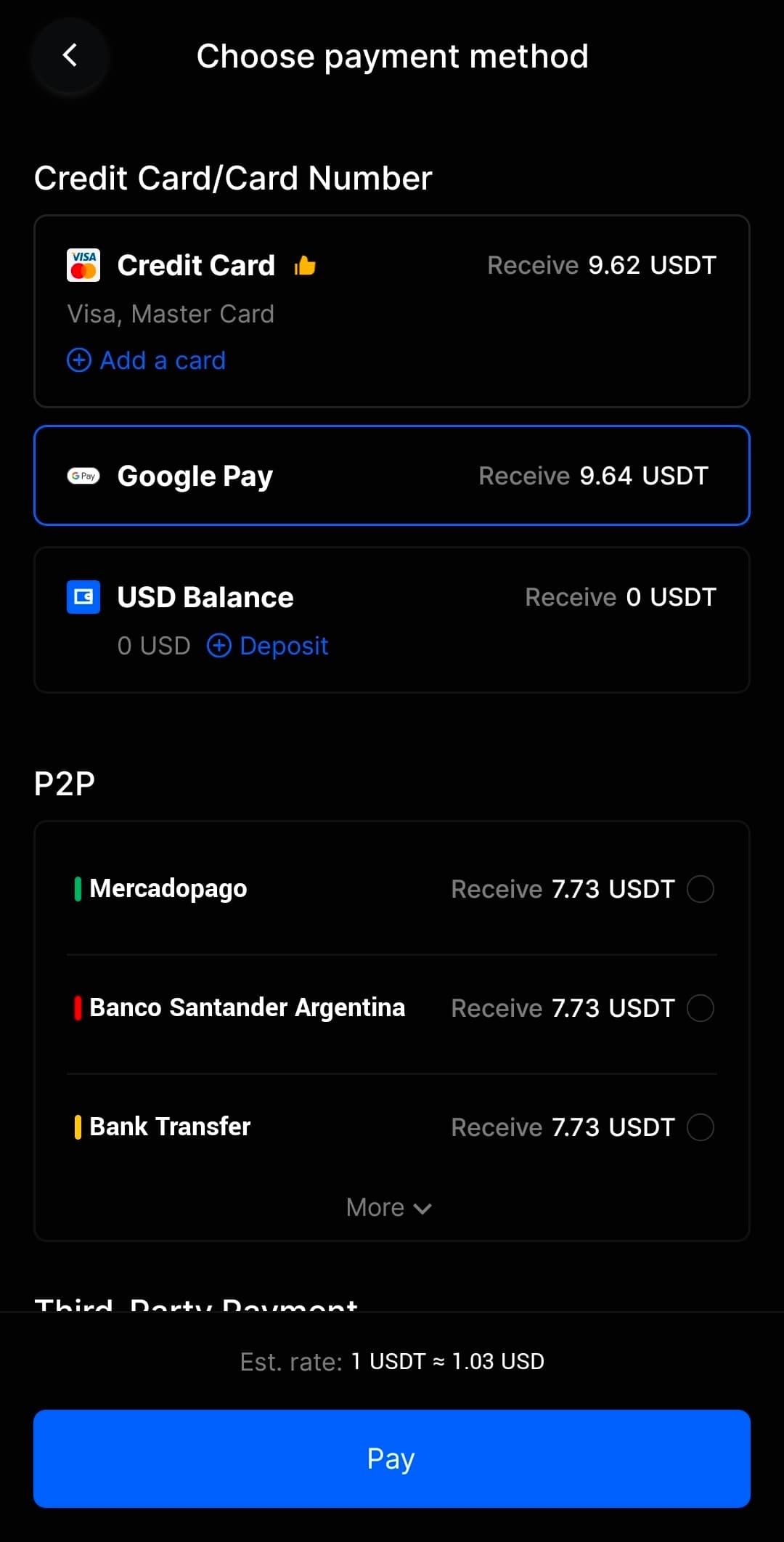Screen dimensions: 784x1542
Task: Tap the plus icon next to Add a card
Action: click(x=79, y=360)
